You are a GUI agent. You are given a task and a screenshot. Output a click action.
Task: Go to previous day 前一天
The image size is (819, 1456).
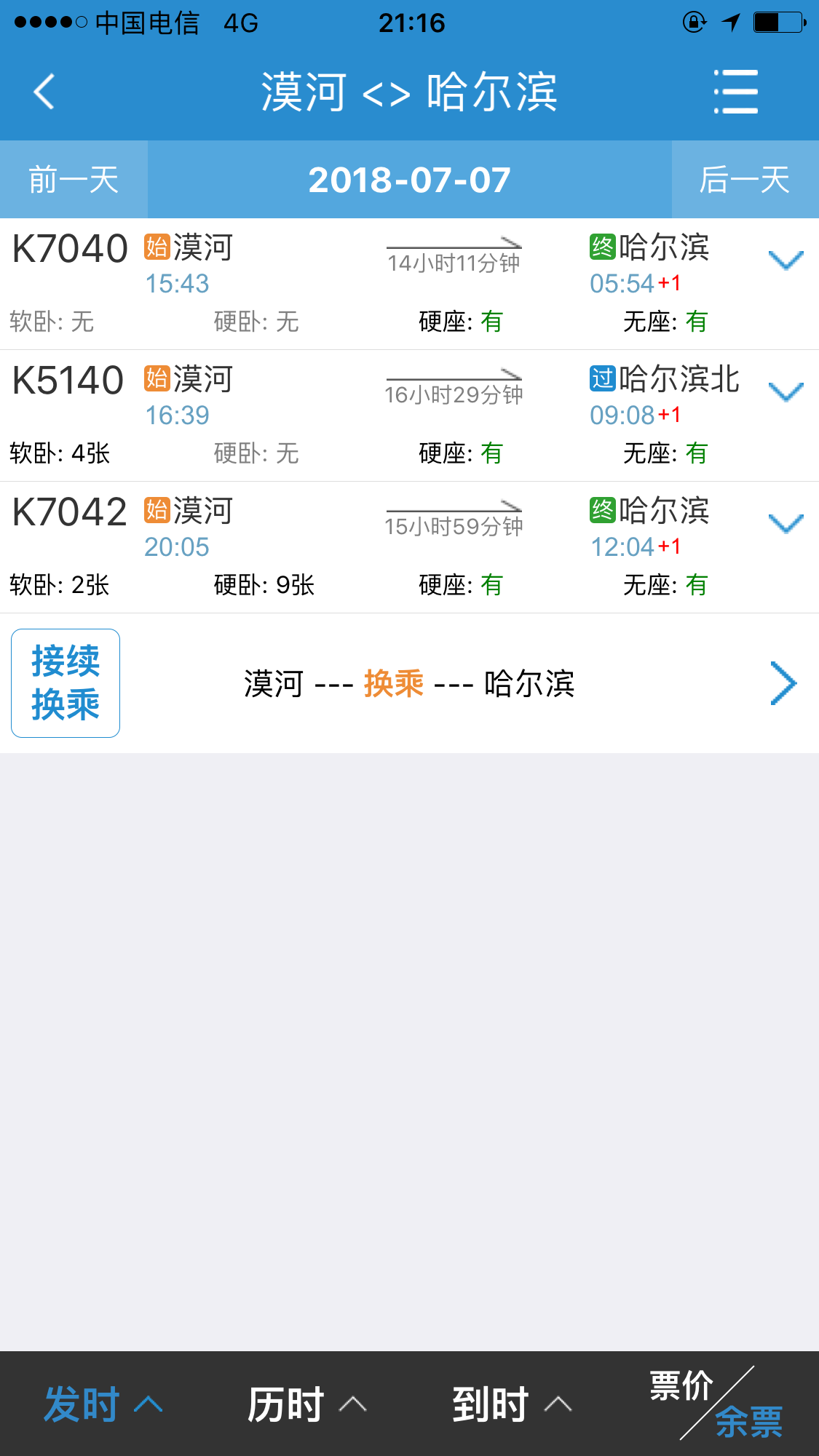tap(74, 180)
